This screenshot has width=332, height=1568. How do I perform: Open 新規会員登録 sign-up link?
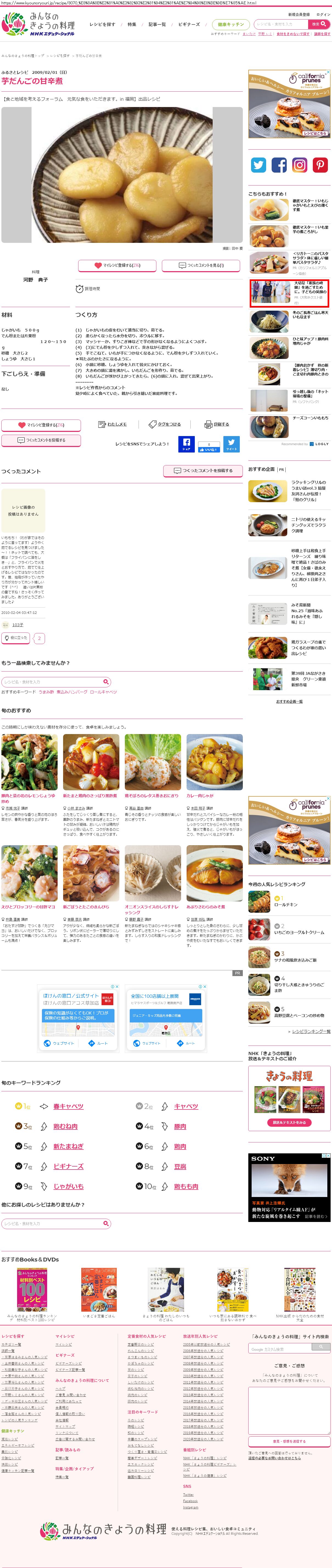tap(299, 15)
